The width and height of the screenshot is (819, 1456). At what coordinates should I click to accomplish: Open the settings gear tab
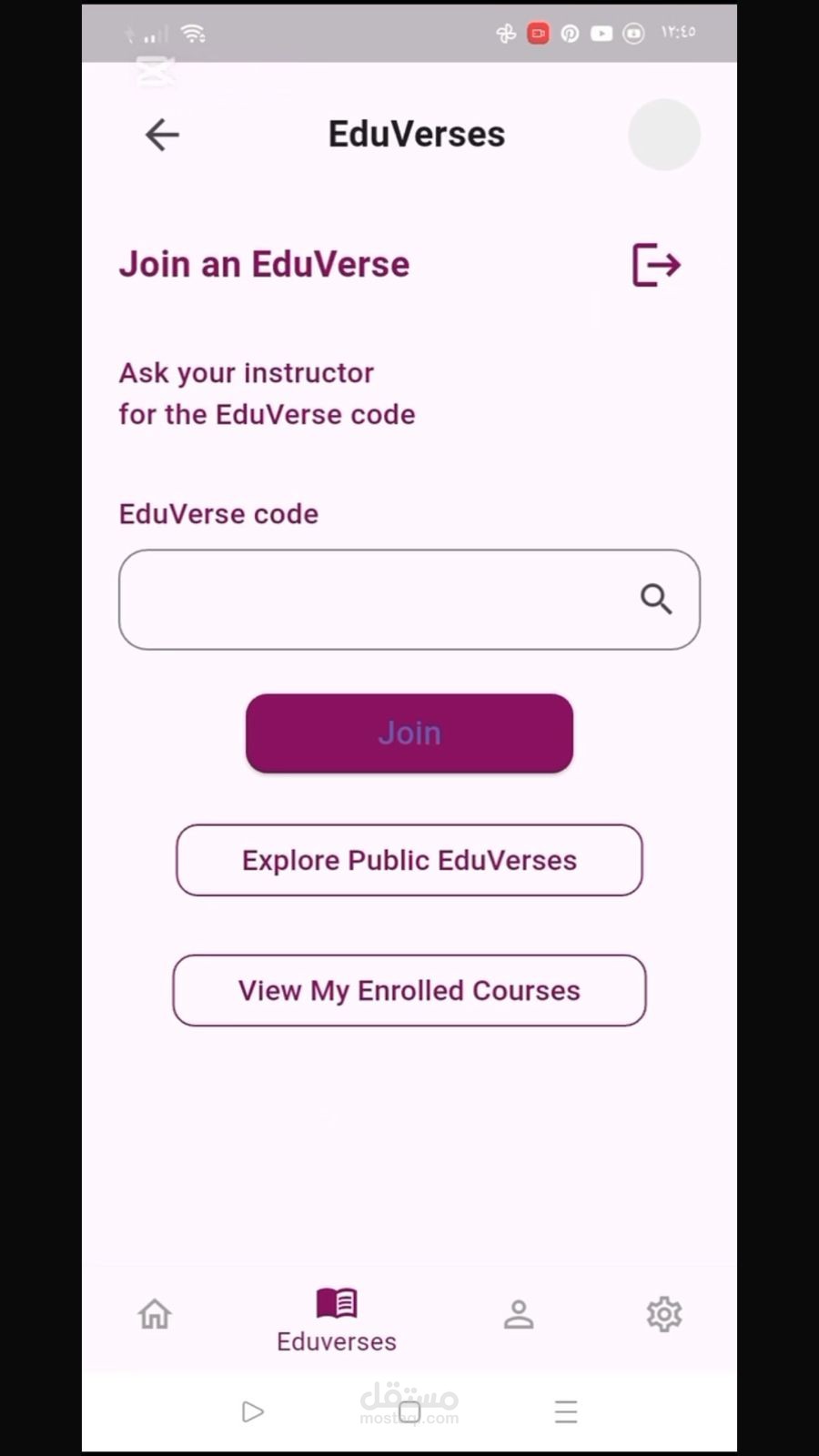(x=664, y=1314)
